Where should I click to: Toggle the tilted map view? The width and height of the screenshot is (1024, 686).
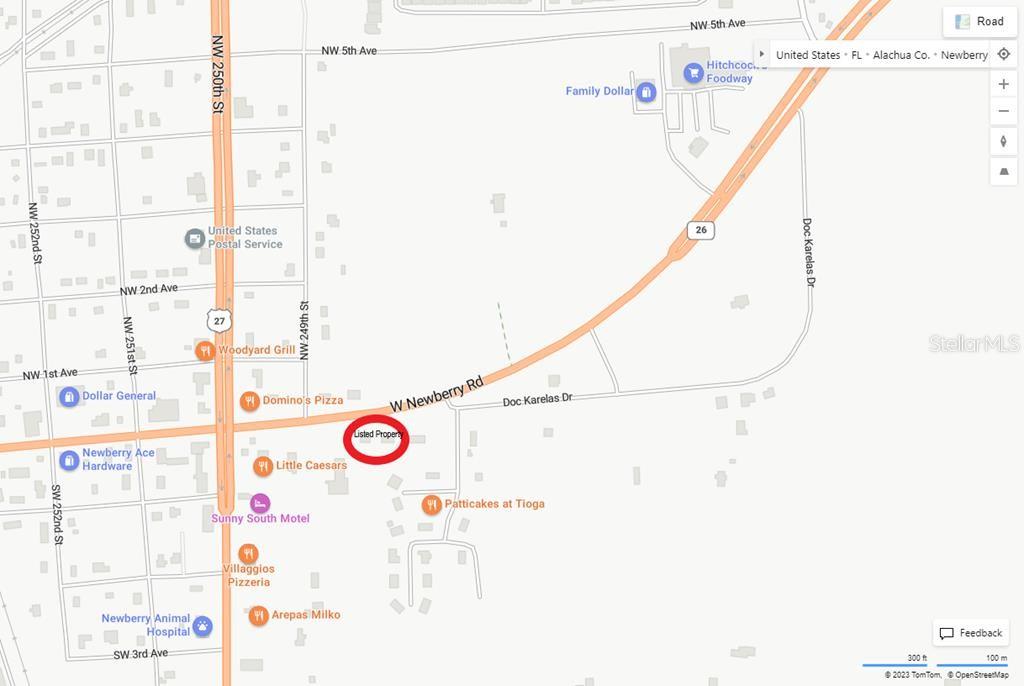[1004, 172]
